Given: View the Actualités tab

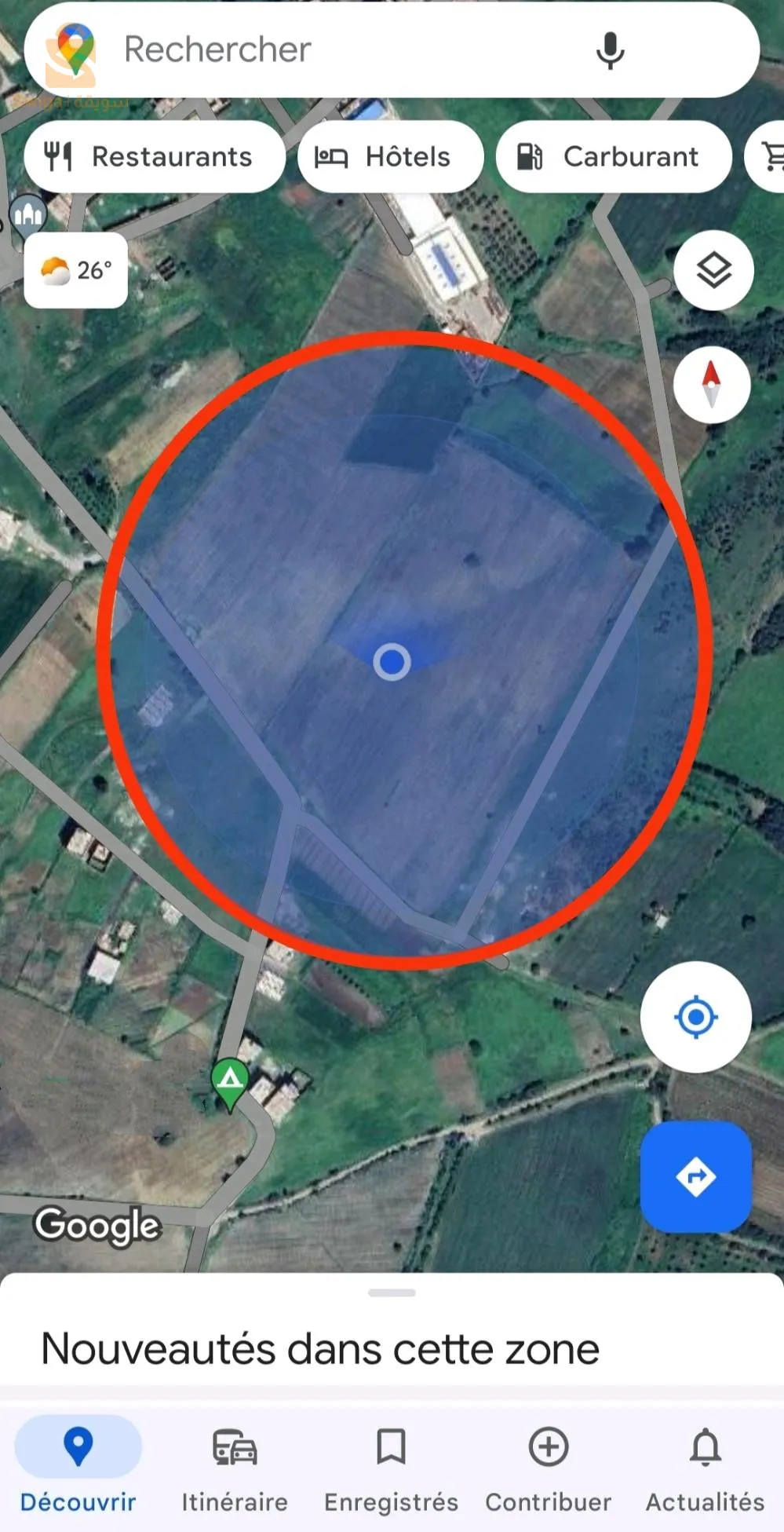Looking at the screenshot, I should click(705, 1467).
